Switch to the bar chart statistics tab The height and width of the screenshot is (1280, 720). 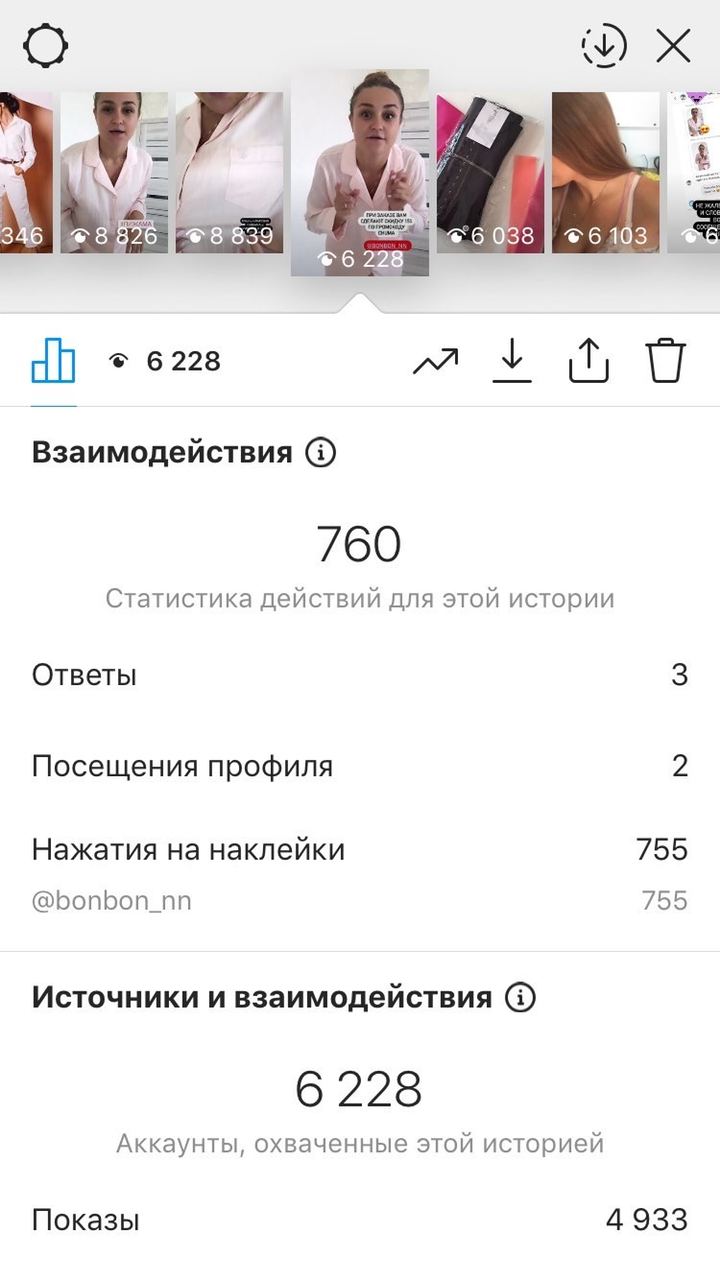point(53,361)
